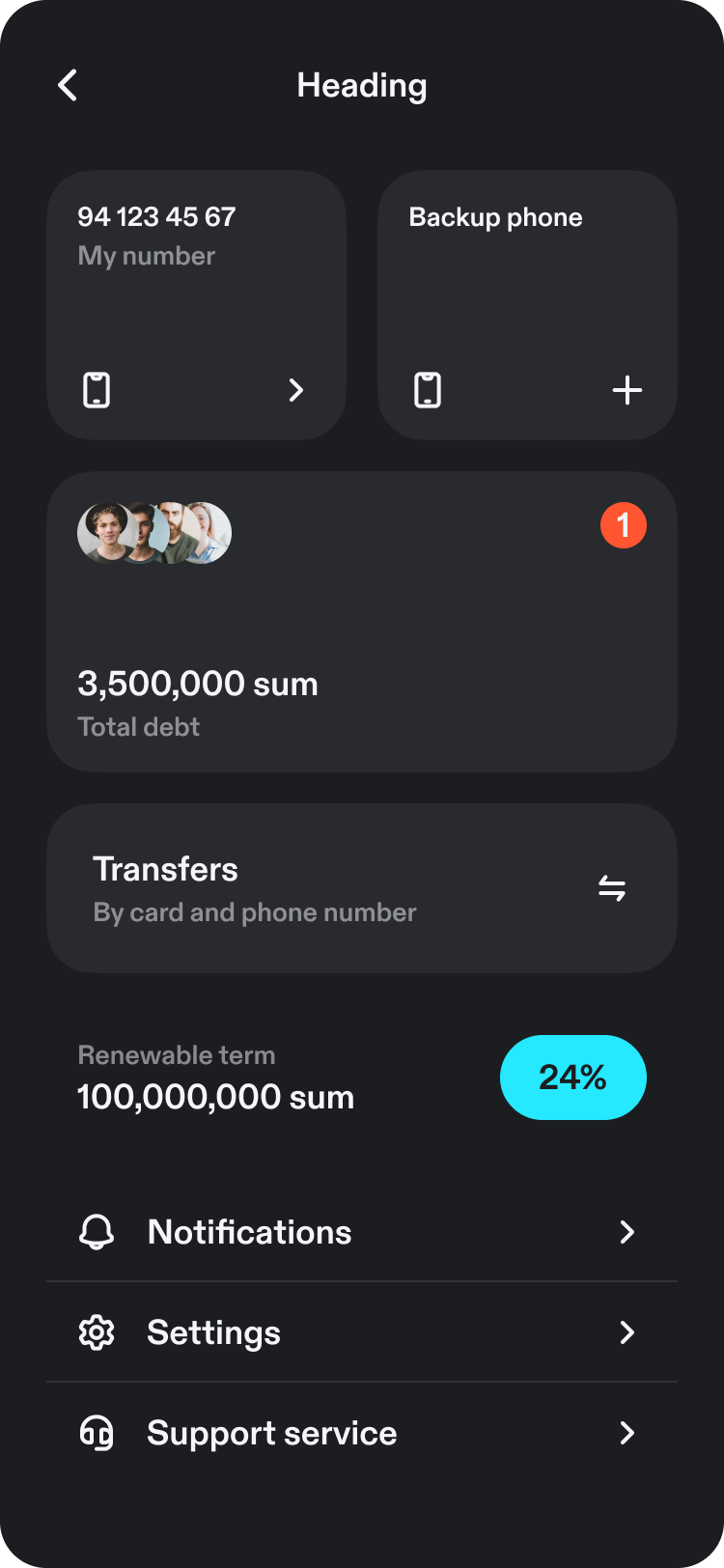Open the My number card
Screen dimensions: 724x1568
coord(197,305)
